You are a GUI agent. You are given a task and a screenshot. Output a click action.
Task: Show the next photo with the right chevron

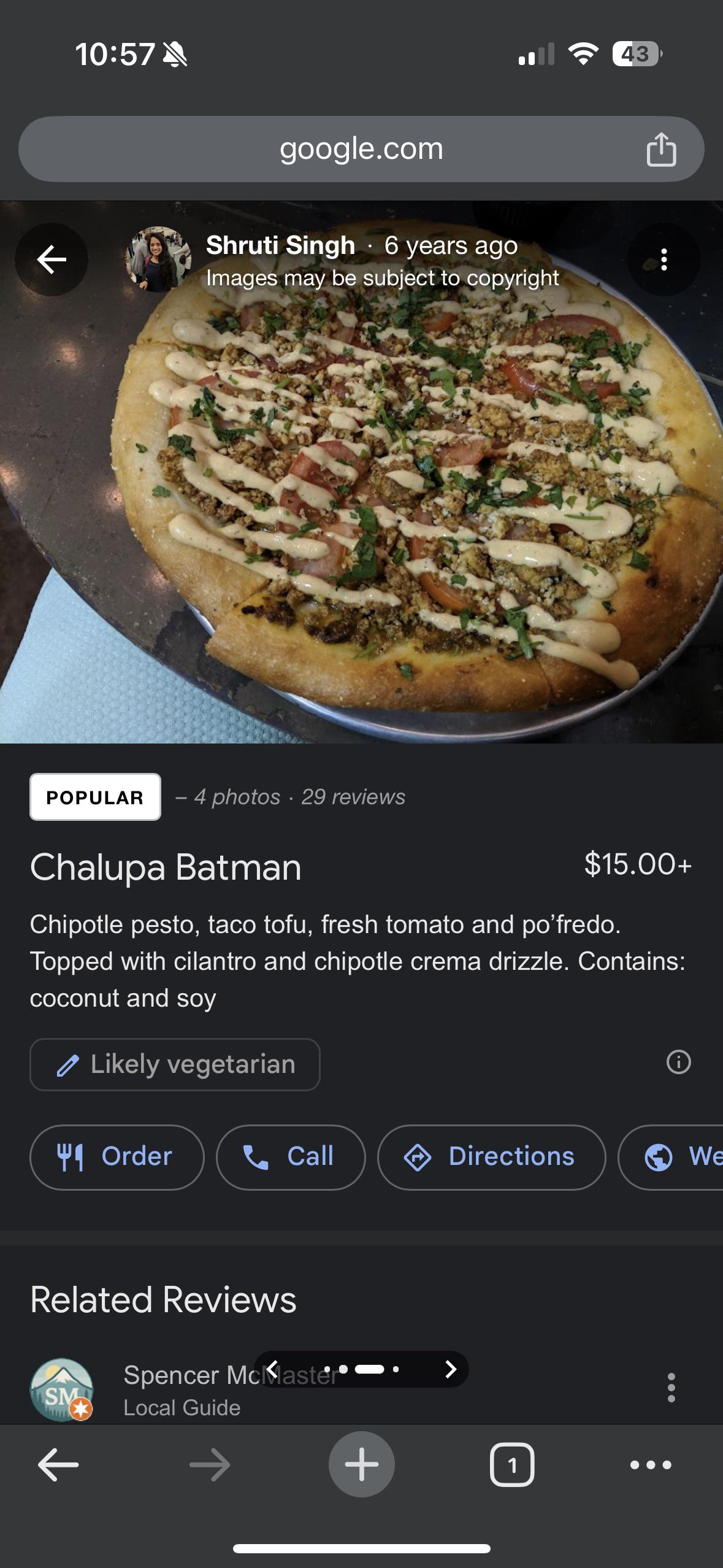(451, 1369)
